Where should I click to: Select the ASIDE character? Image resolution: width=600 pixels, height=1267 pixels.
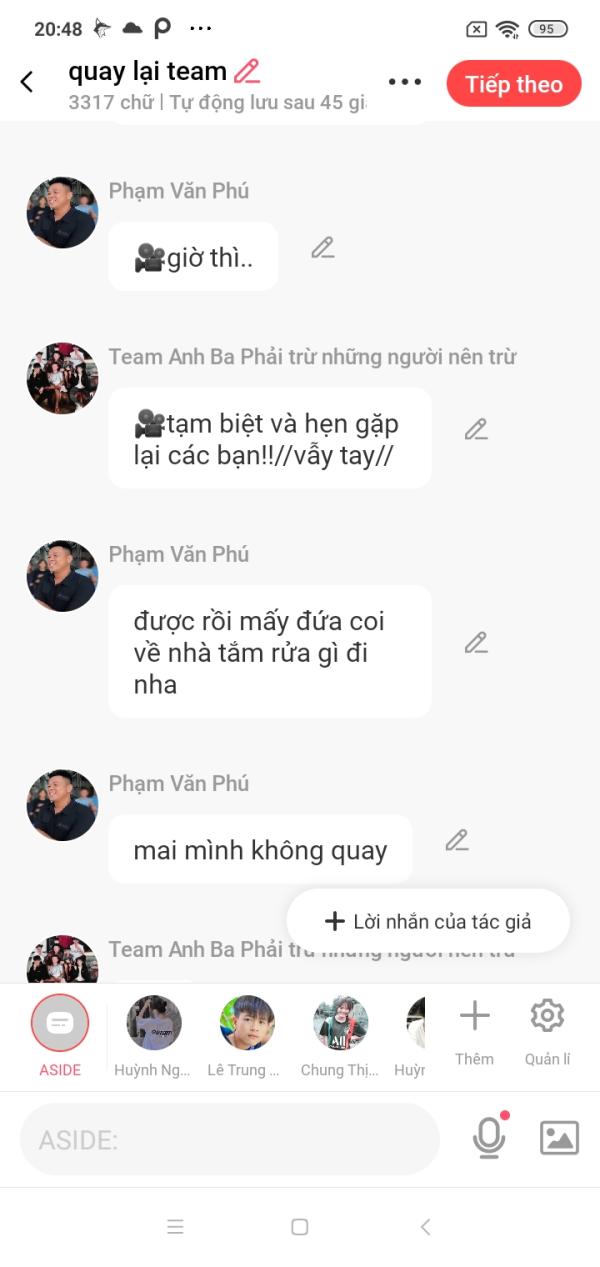click(60, 1036)
